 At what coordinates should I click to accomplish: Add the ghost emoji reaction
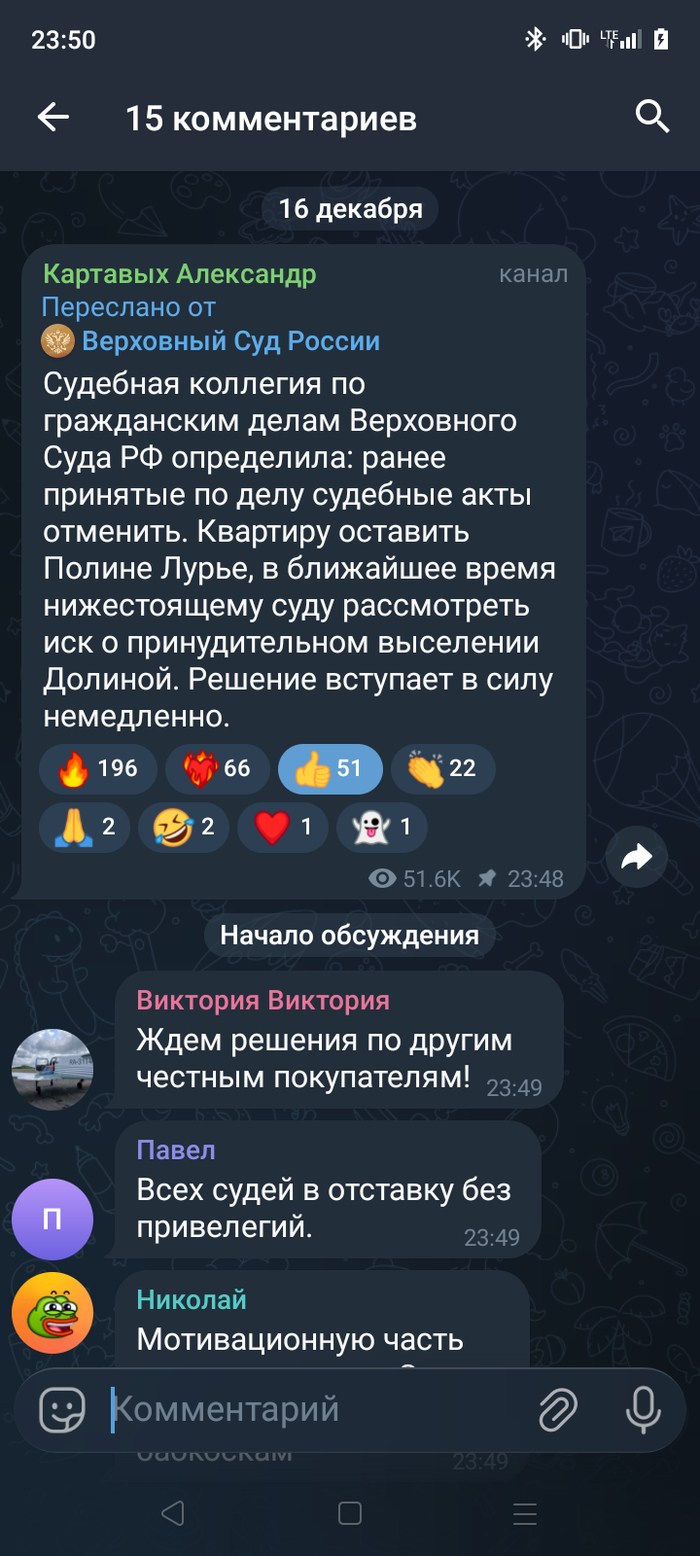click(381, 827)
